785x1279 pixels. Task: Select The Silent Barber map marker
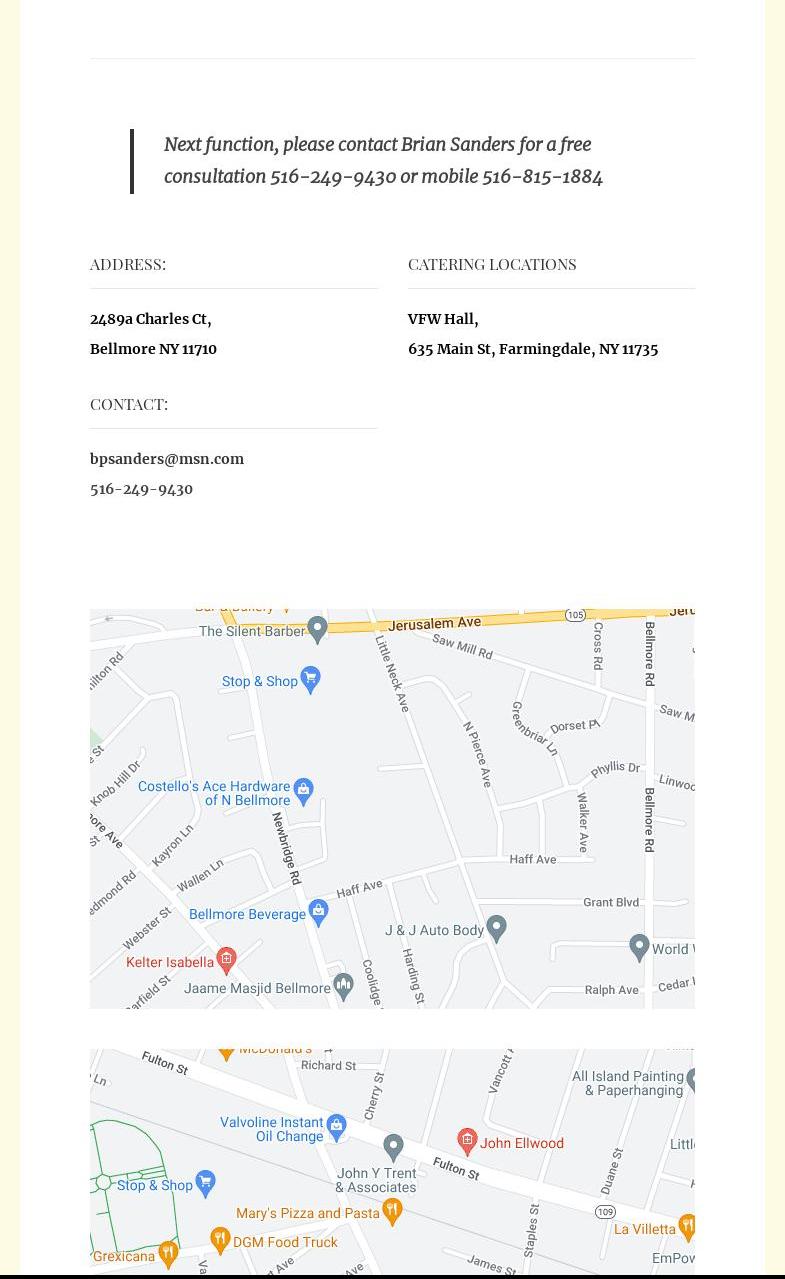tap(317, 628)
